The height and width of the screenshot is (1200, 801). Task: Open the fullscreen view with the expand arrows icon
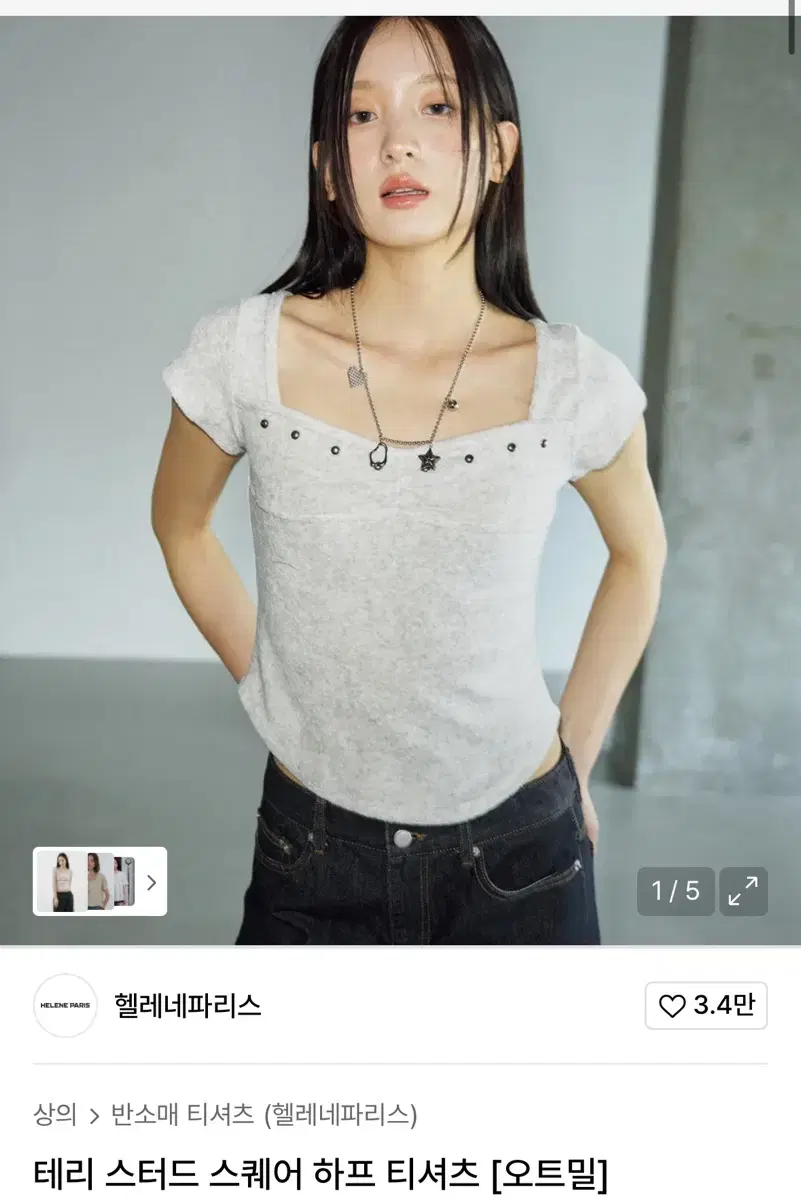tap(744, 890)
